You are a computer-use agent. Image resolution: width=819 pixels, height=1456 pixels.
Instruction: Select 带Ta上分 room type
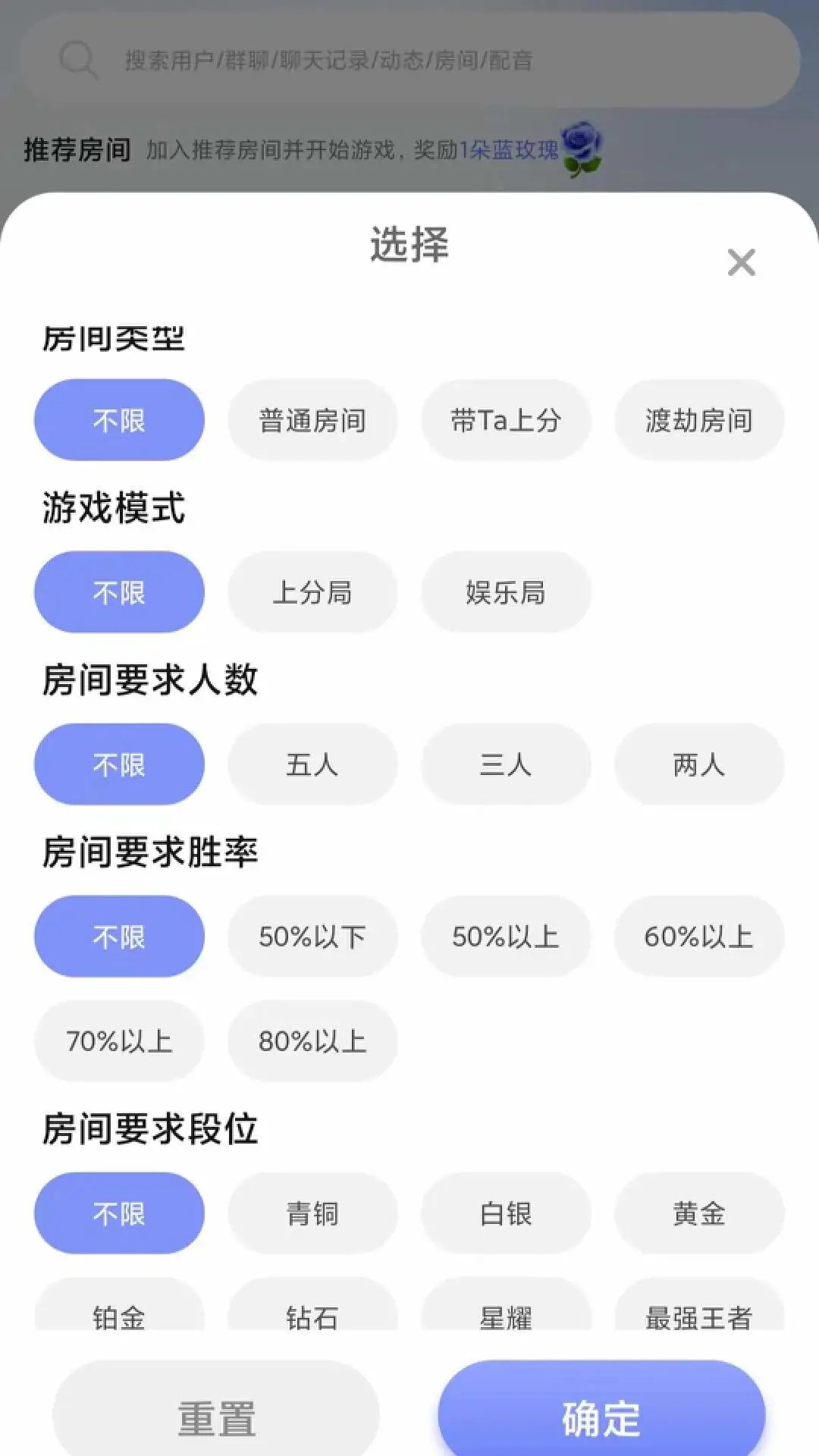coord(505,419)
